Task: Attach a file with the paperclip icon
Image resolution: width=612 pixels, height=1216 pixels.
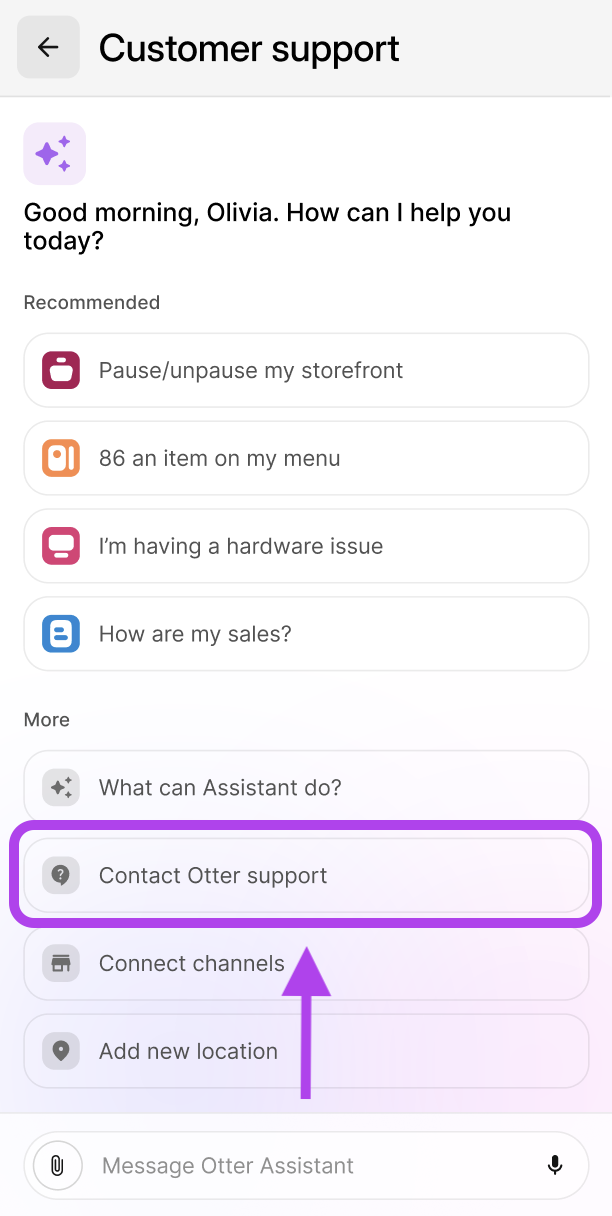Action: pyautogui.click(x=57, y=1165)
